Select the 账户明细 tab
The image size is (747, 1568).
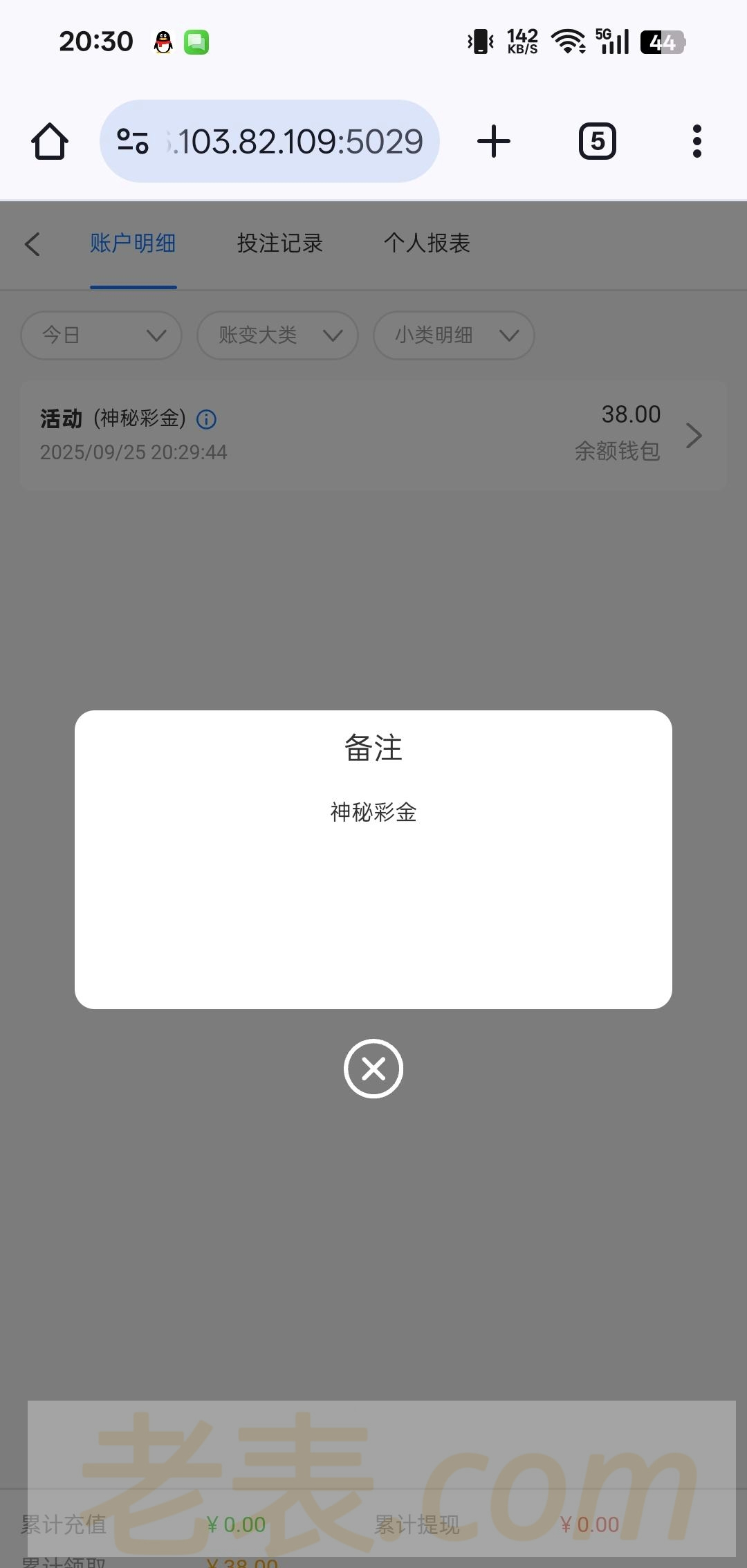133,243
